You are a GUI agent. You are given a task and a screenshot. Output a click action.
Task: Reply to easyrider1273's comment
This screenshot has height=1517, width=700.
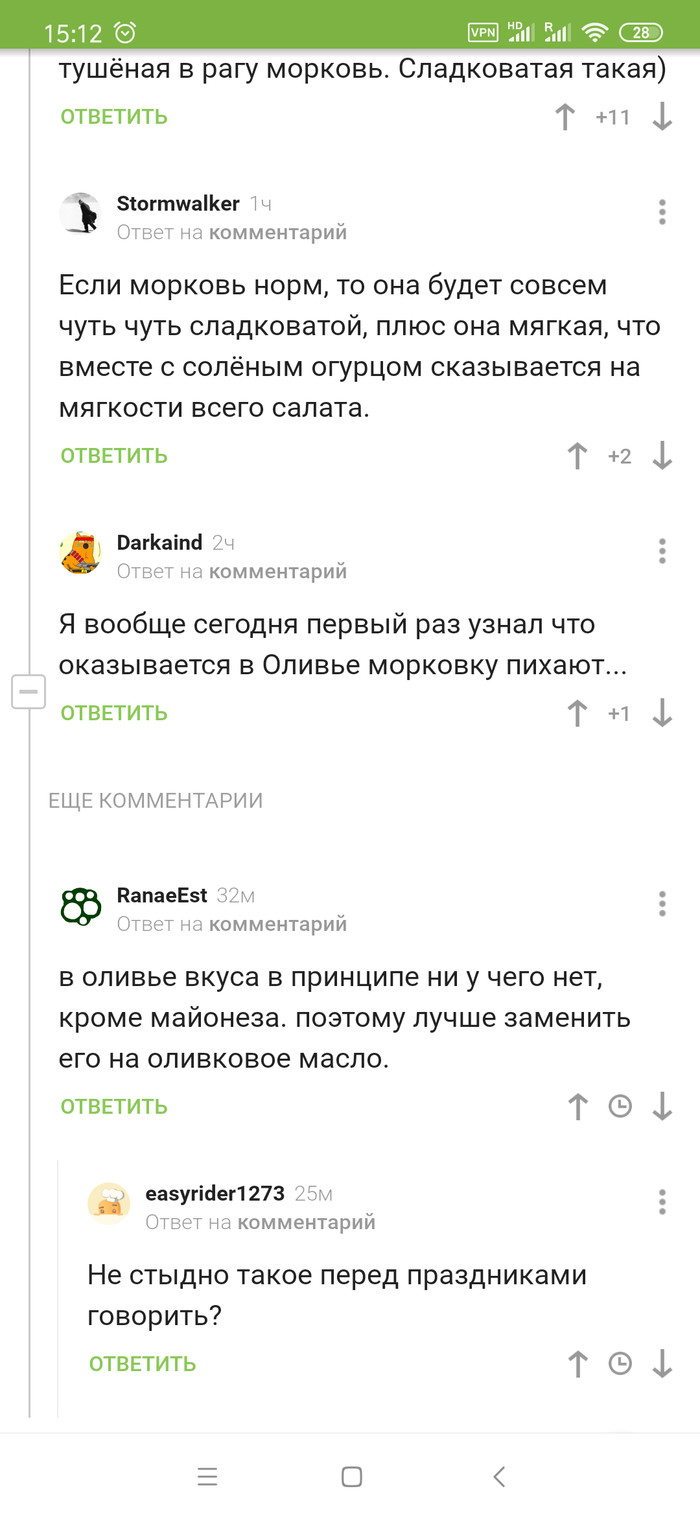[142, 1364]
